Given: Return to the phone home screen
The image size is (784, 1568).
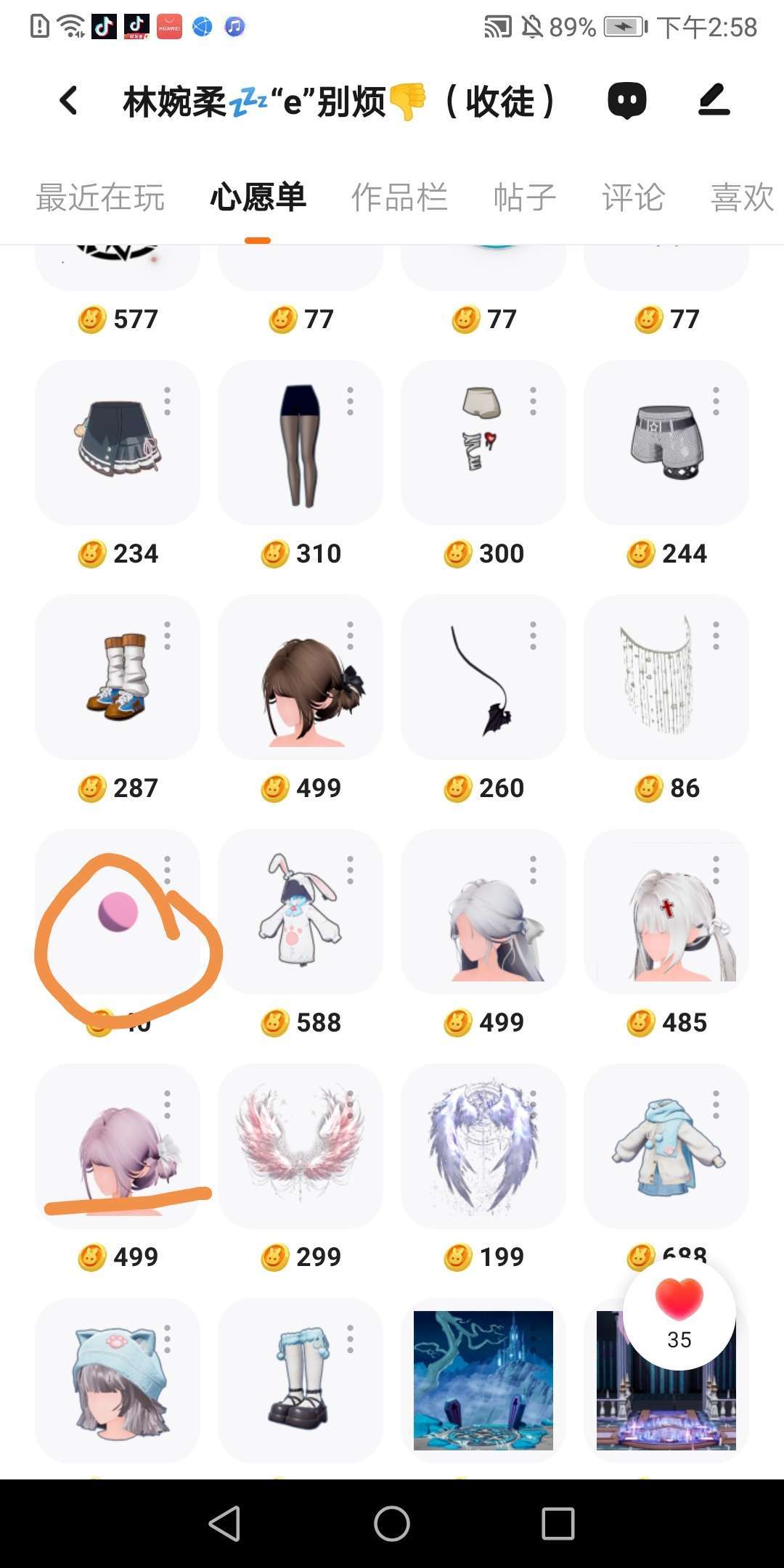Looking at the screenshot, I should pyautogui.click(x=392, y=1523).
